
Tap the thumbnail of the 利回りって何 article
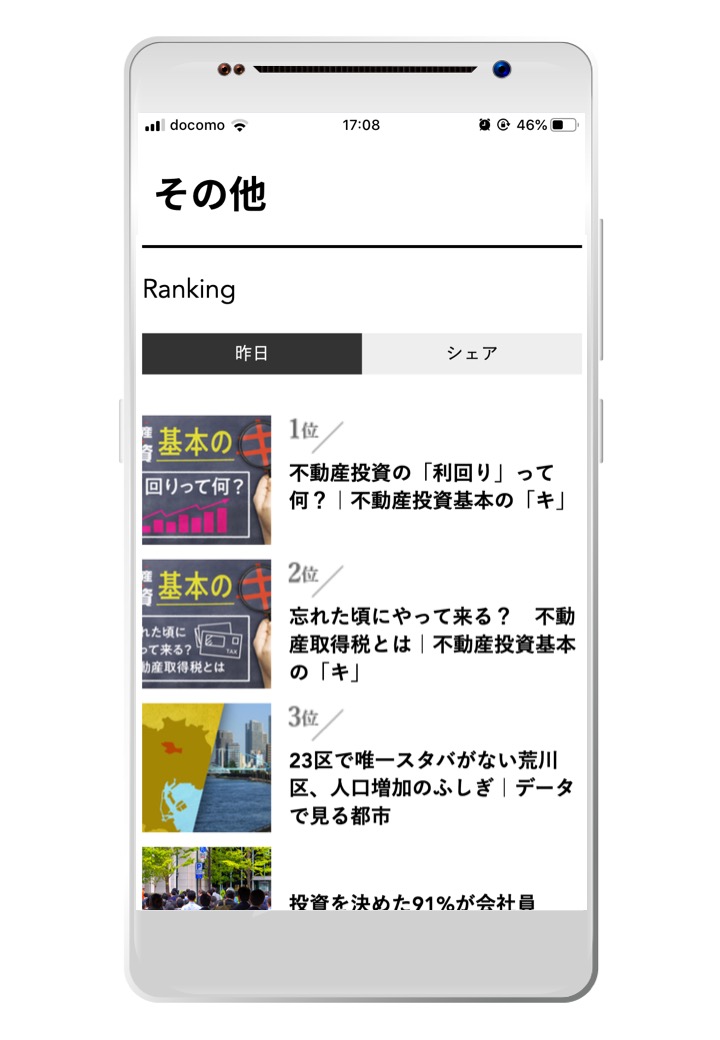[x=207, y=480]
